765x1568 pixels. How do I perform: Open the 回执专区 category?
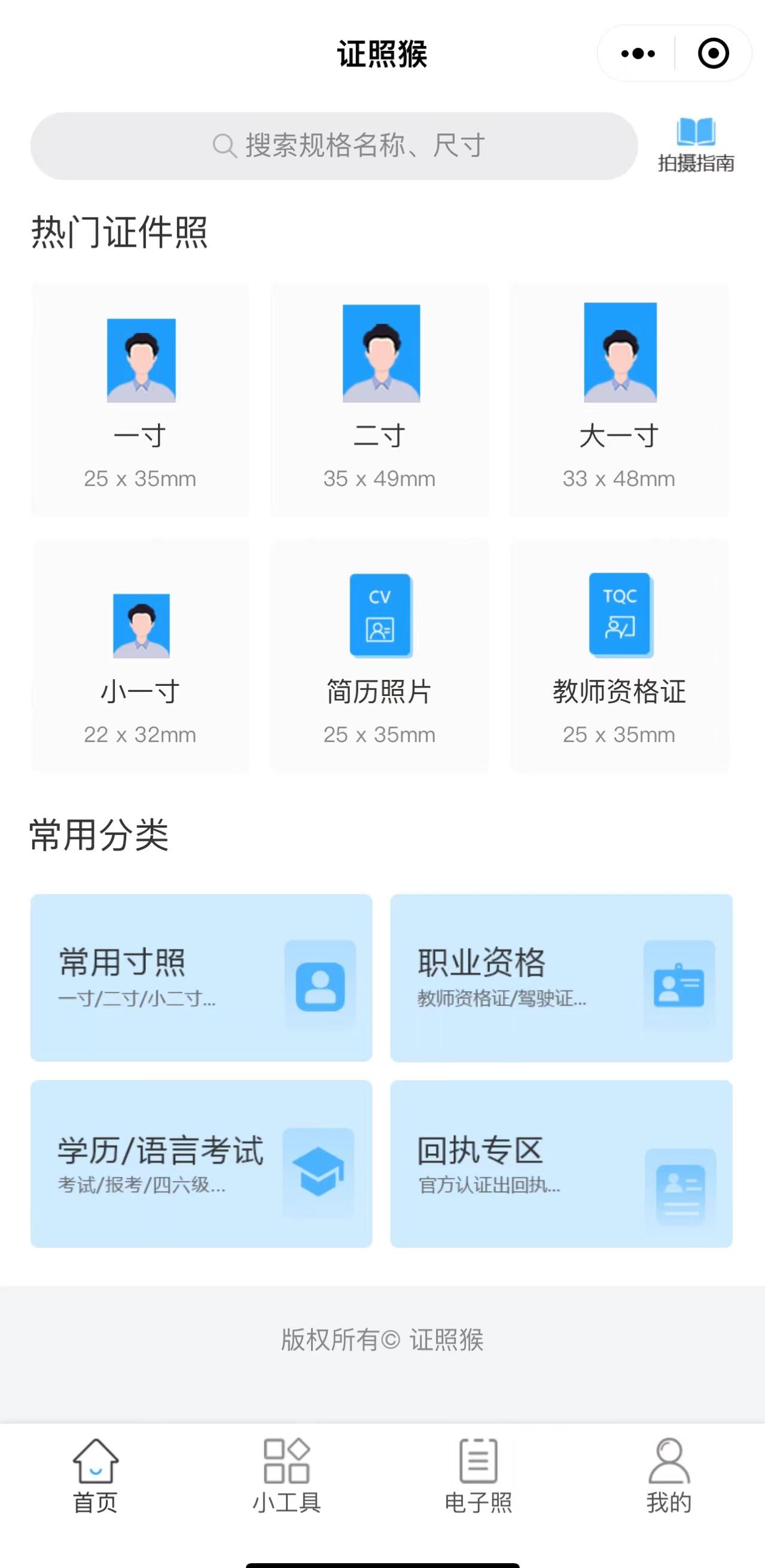561,1164
